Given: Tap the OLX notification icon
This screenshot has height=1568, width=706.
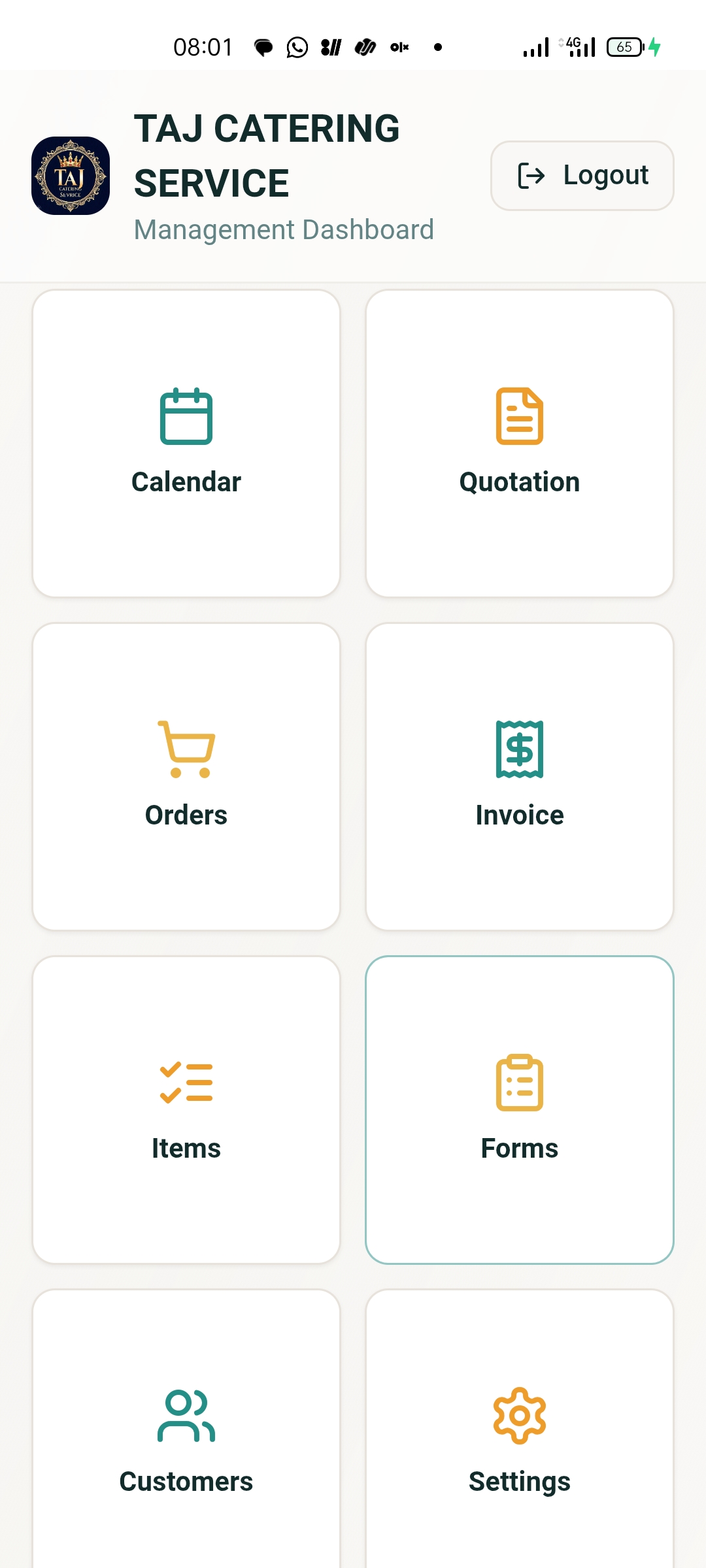Looking at the screenshot, I should pyautogui.click(x=398, y=46).
